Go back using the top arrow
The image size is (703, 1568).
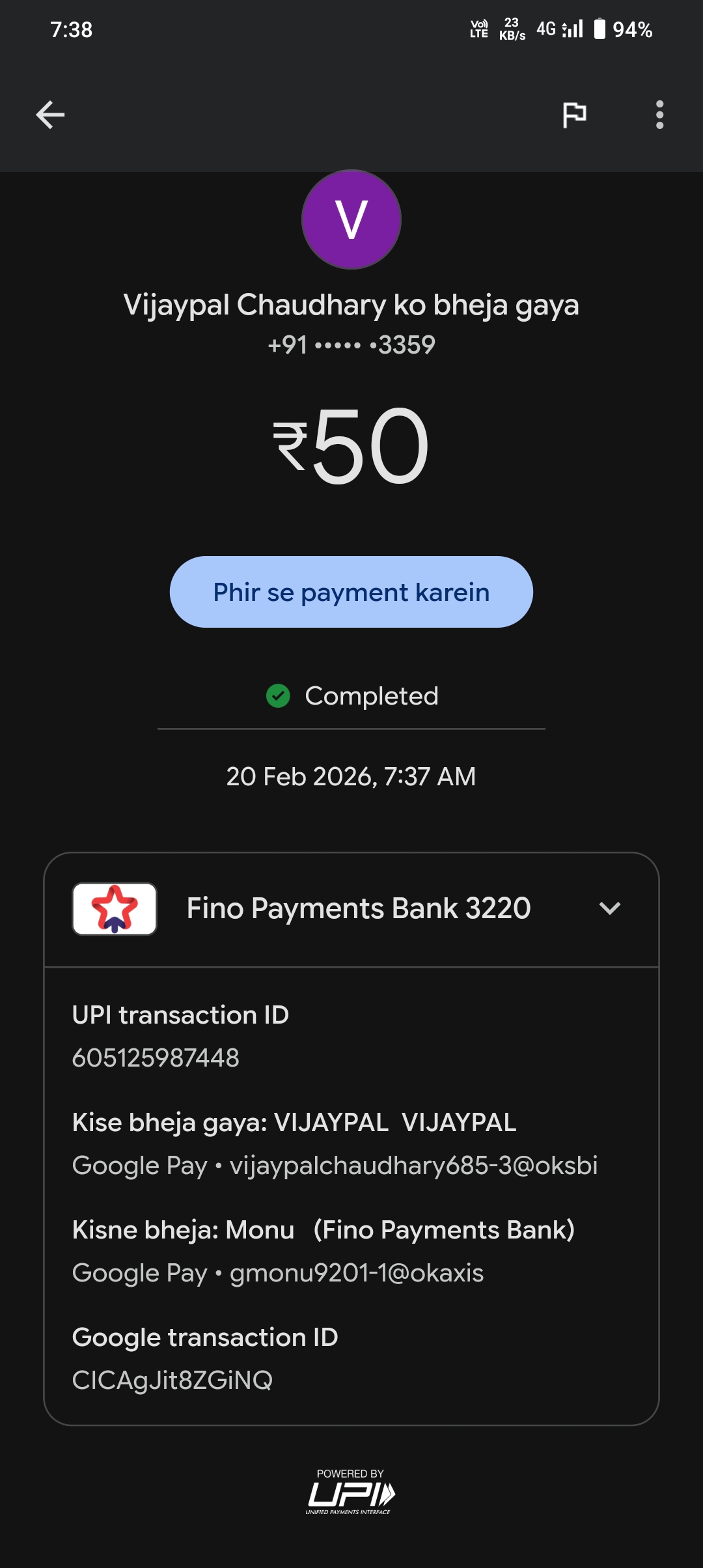[x=50, y=115]
